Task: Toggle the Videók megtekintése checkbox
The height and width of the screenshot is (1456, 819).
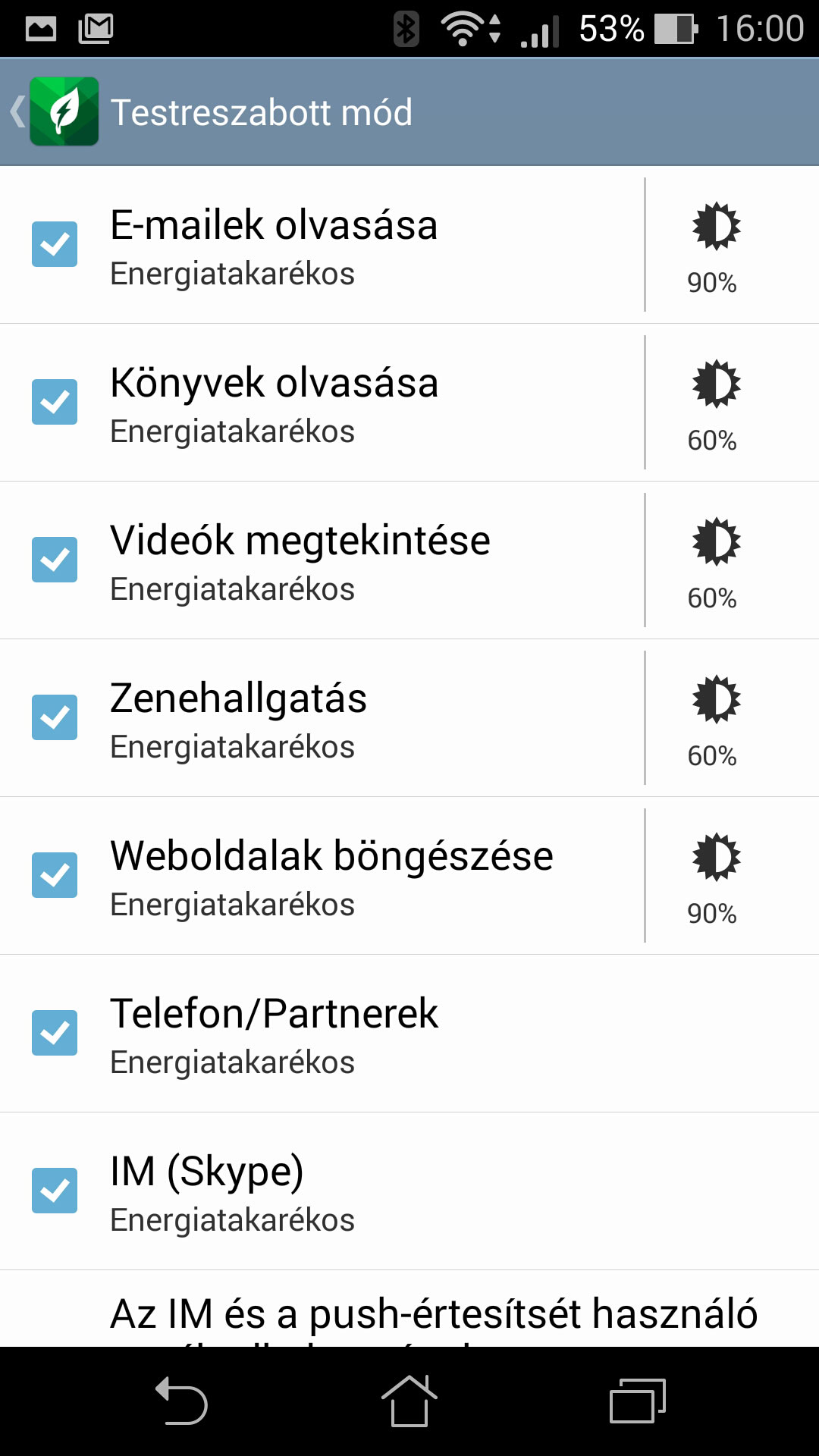Action: click(55, 560)
